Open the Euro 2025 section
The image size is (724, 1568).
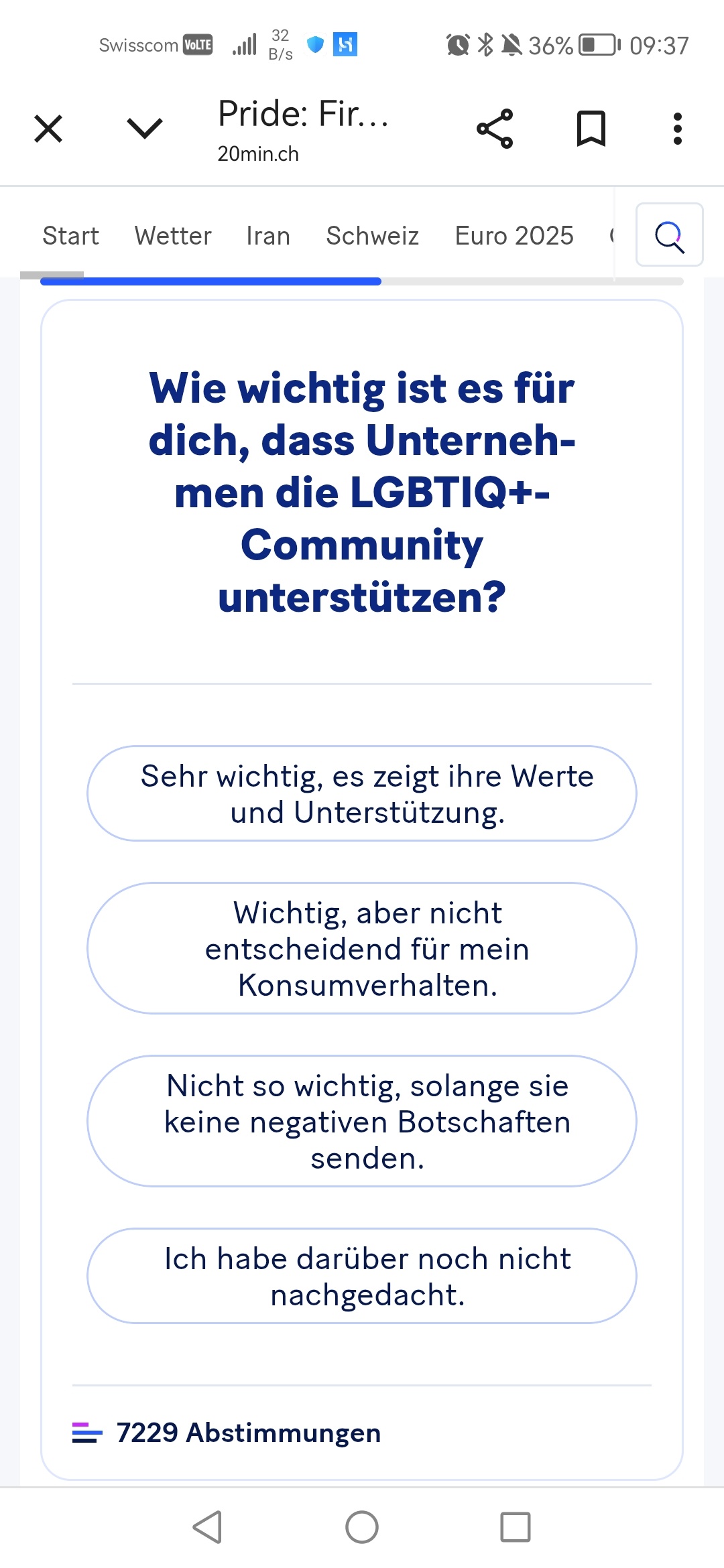click(x=514, y=236)
